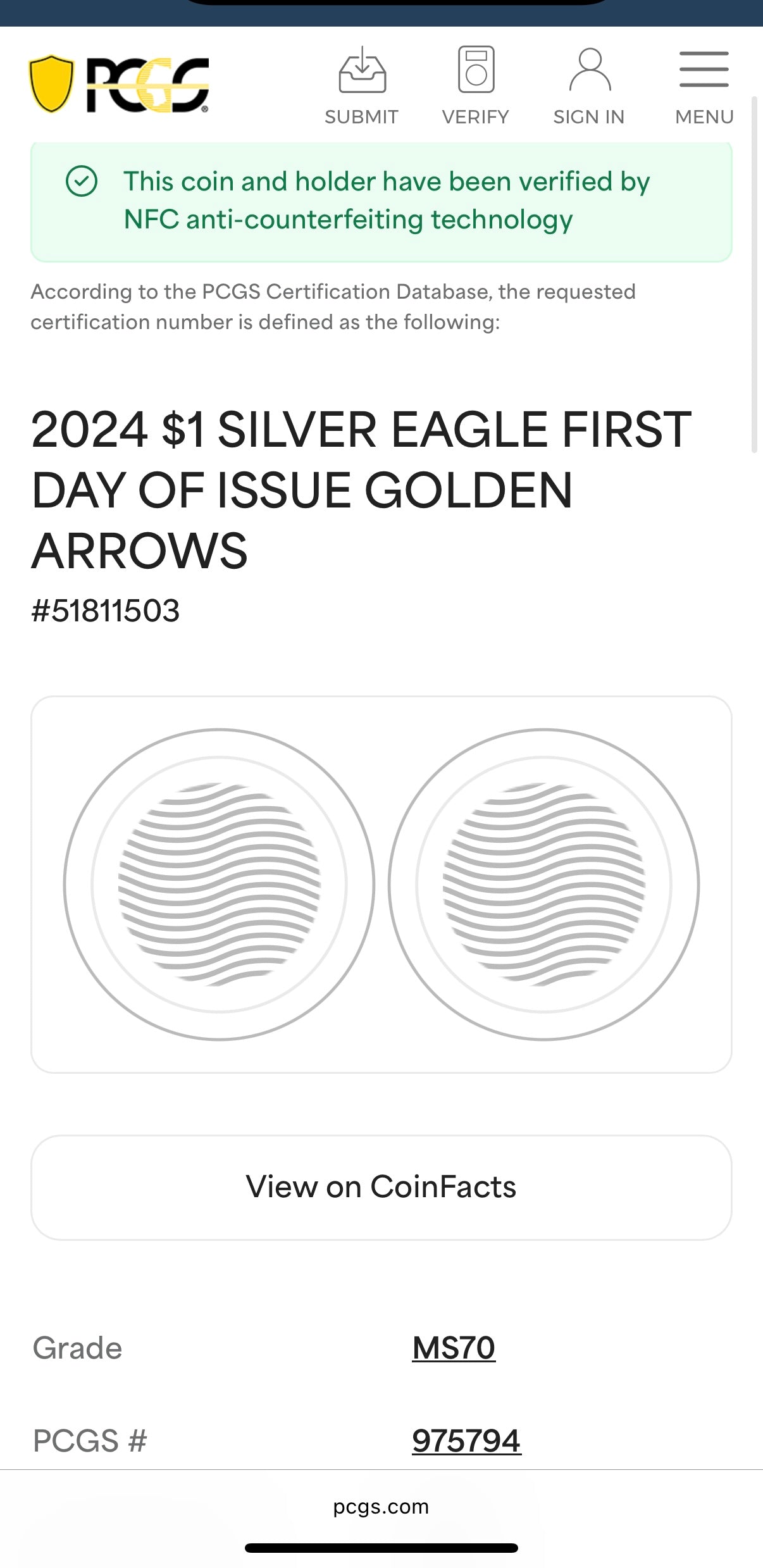Open the PCGS home logo

[x=119, y=85]
